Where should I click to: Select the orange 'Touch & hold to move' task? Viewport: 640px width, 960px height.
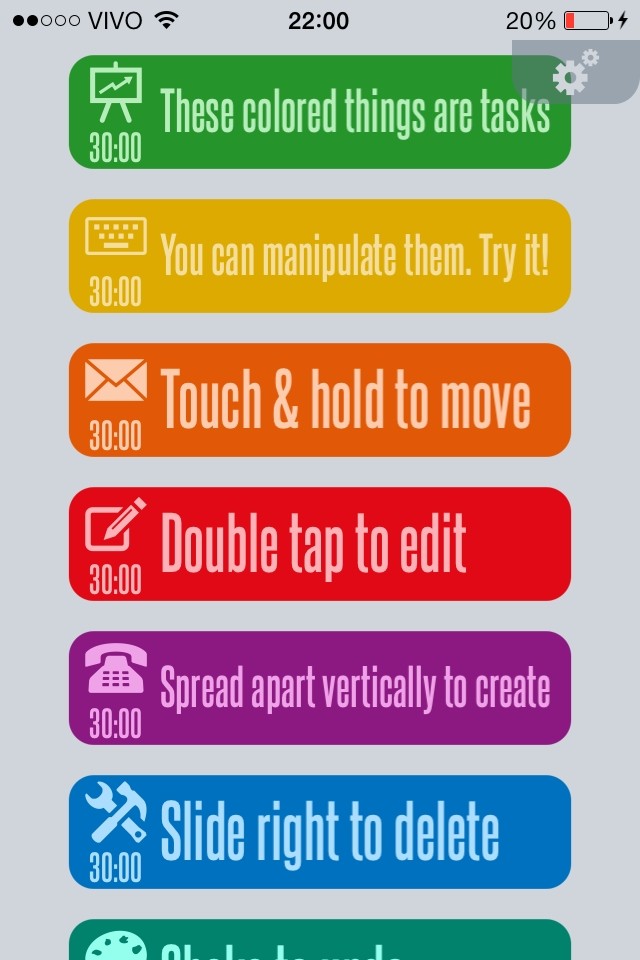tap(320, 400)
